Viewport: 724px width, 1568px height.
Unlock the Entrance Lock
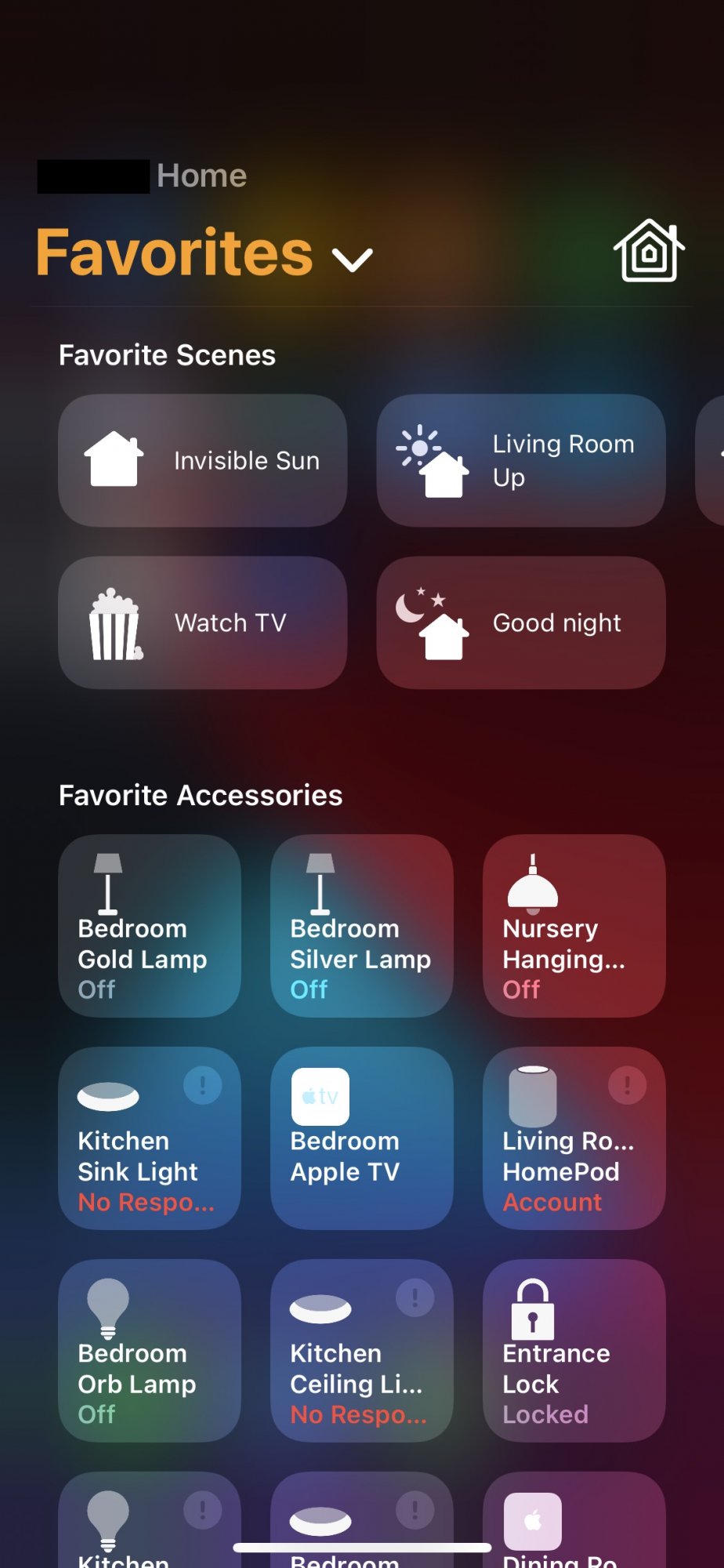click(574, 1350)
